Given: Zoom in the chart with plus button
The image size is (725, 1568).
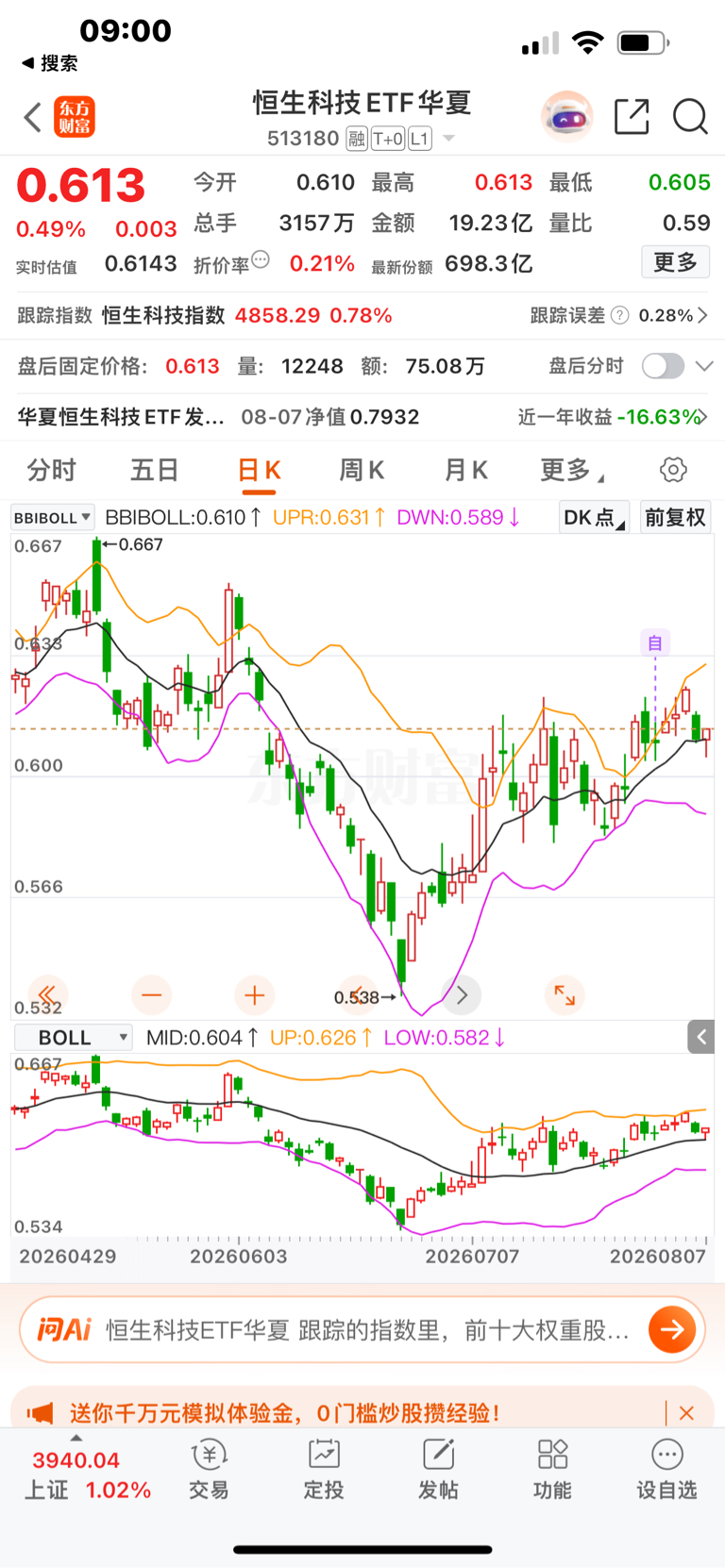Looking at the screenshot, I should [x=254, y=994].
